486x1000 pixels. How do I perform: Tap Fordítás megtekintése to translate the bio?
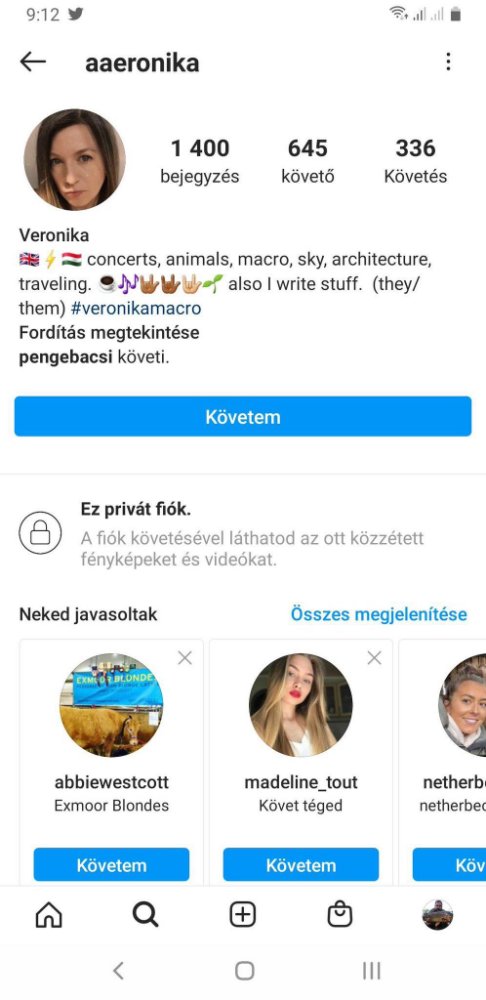(x=109, y=333)
